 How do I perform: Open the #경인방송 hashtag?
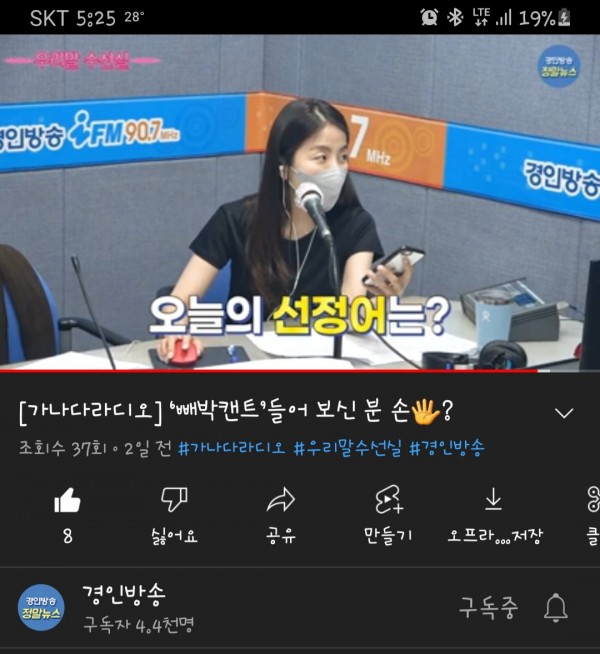pos(446,447)
